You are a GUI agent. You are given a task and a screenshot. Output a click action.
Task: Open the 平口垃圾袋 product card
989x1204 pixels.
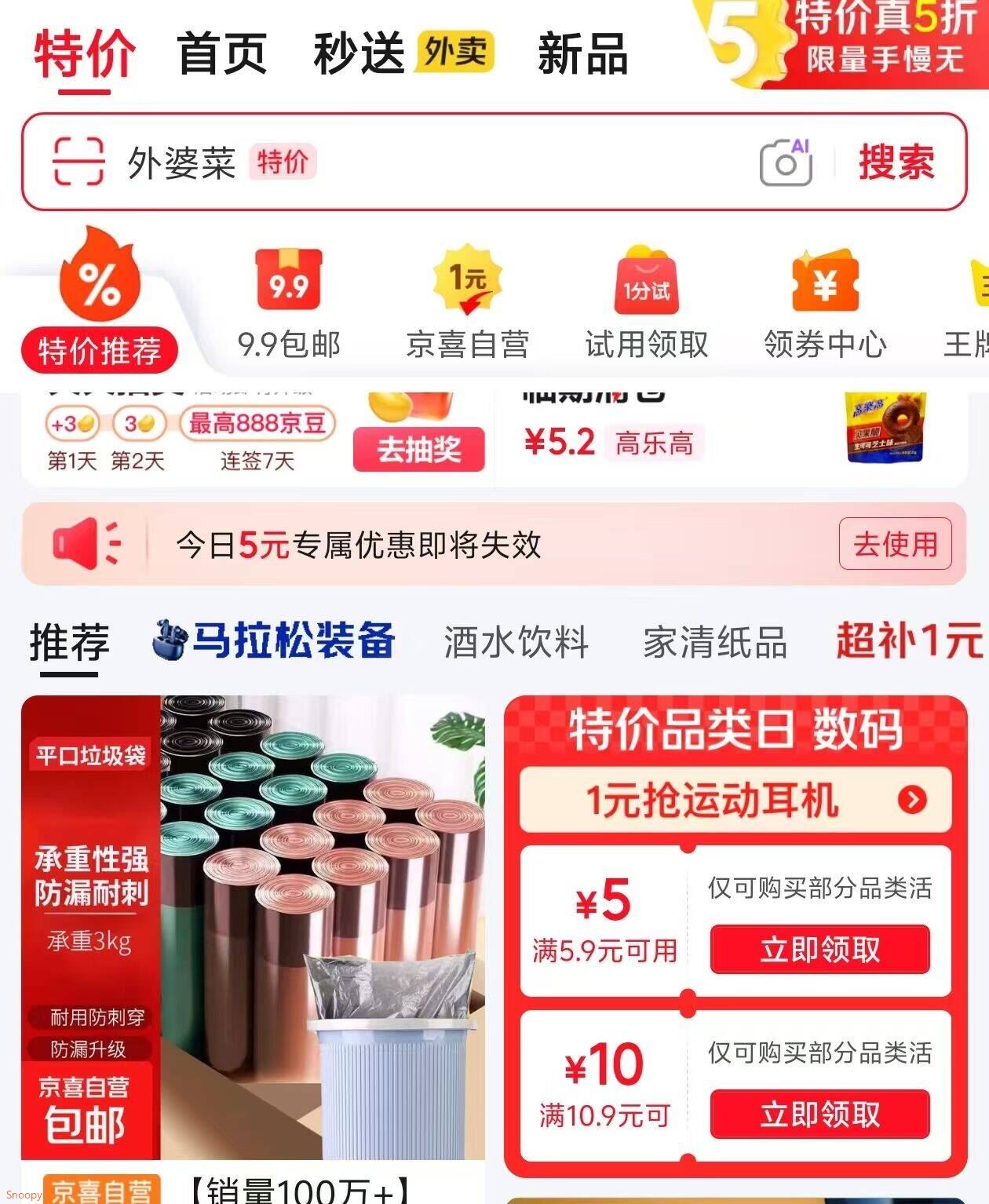(253, 926)
